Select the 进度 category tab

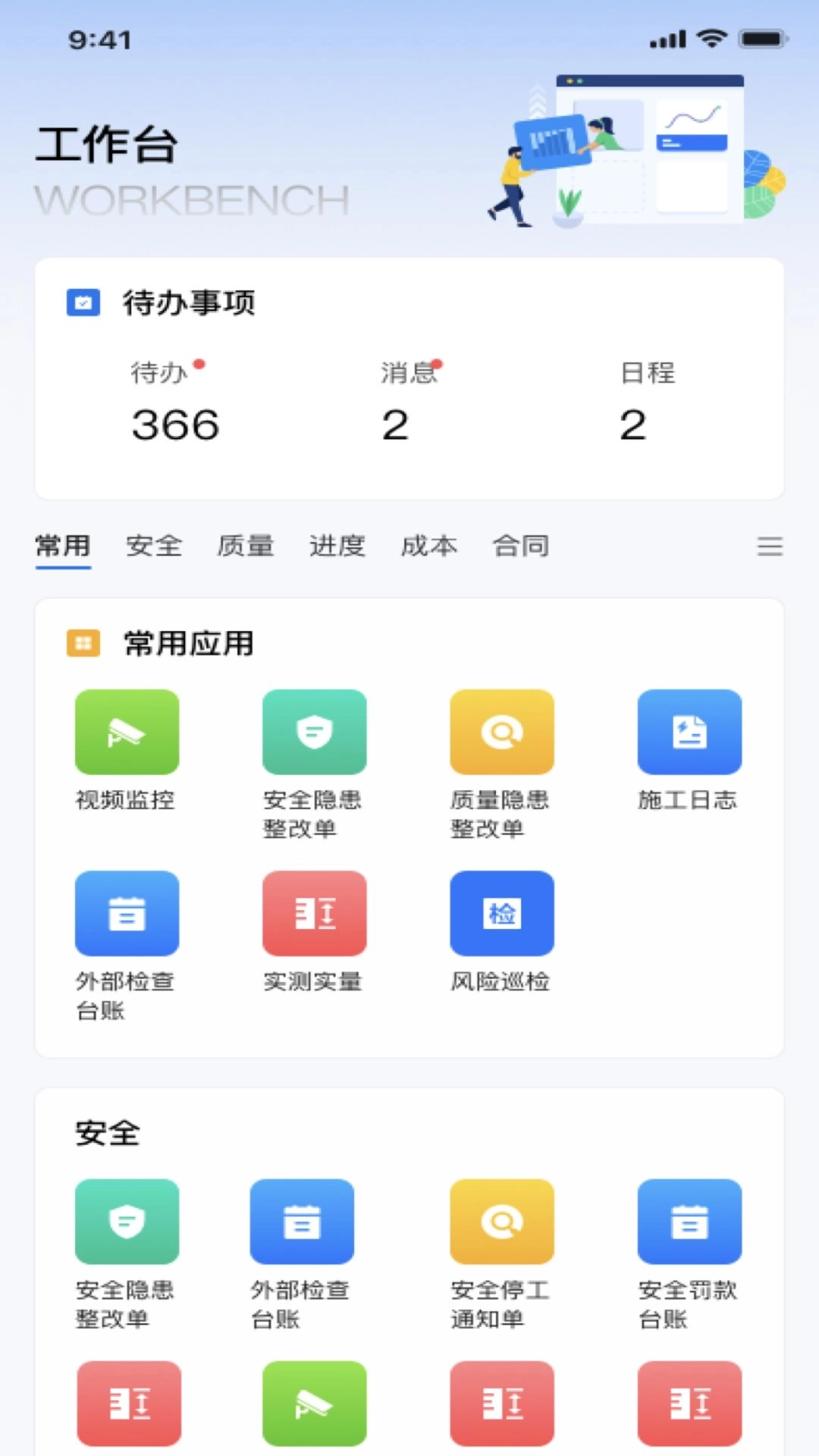[x=337, y=546]
